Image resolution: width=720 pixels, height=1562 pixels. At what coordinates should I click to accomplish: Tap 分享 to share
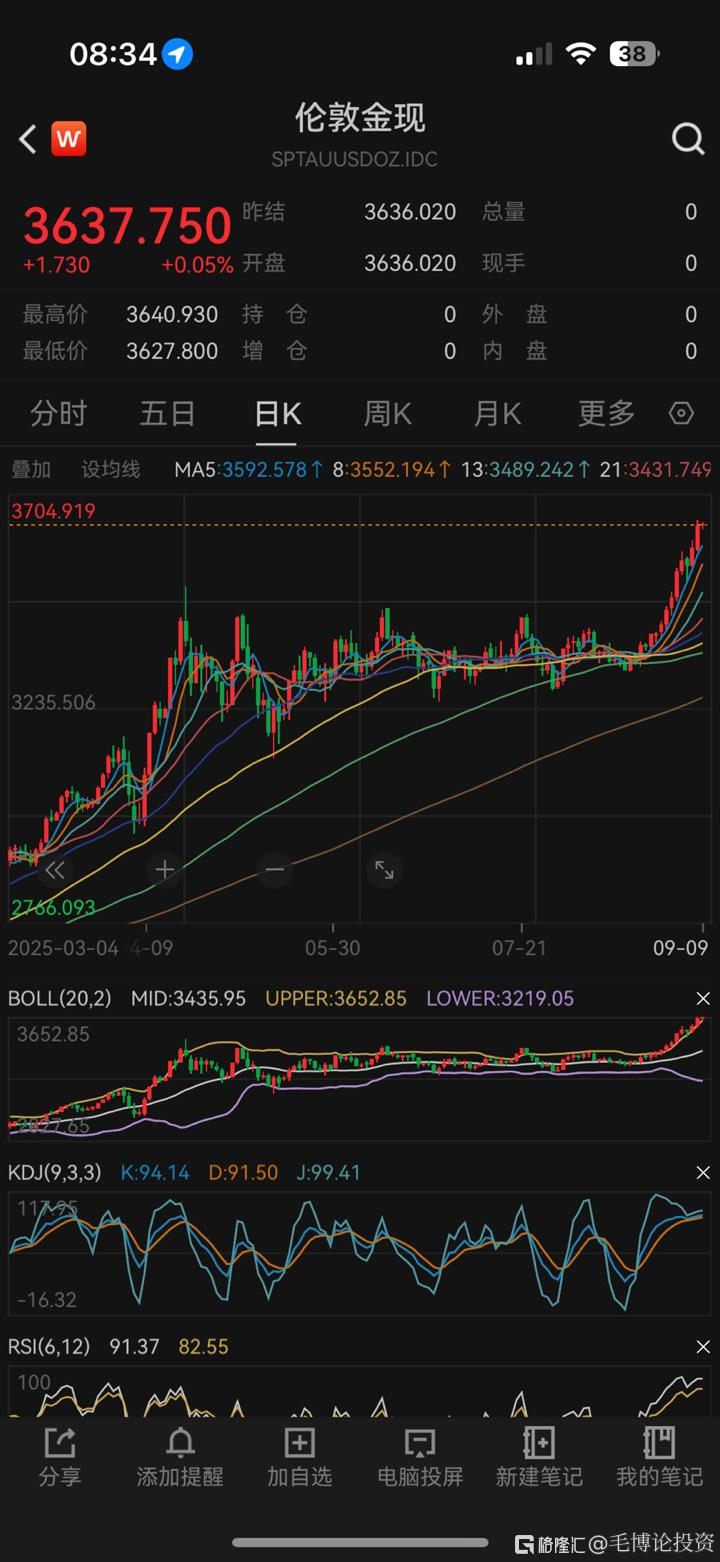[x=60, y=1456]
